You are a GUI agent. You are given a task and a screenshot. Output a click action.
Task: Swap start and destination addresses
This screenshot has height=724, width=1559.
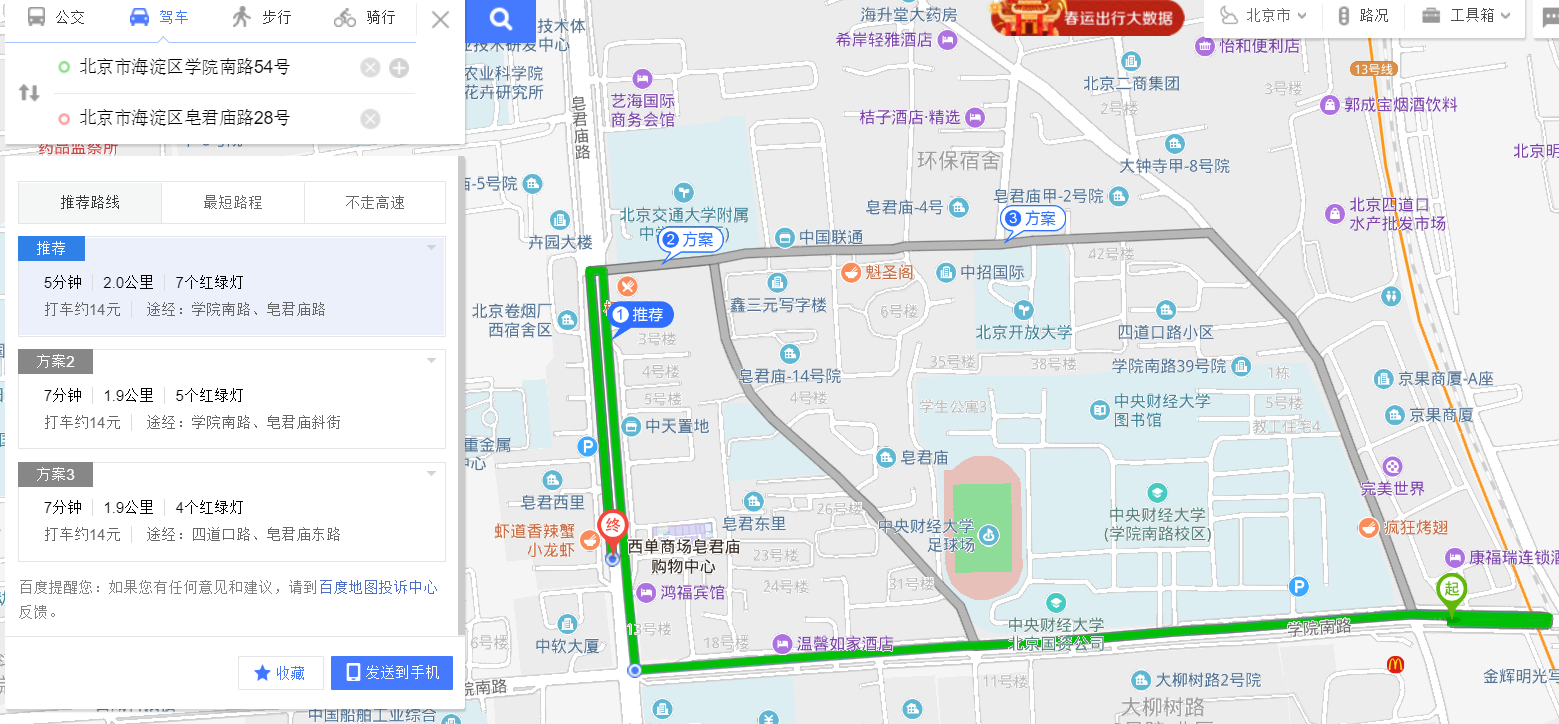click(x=30, y=93)
